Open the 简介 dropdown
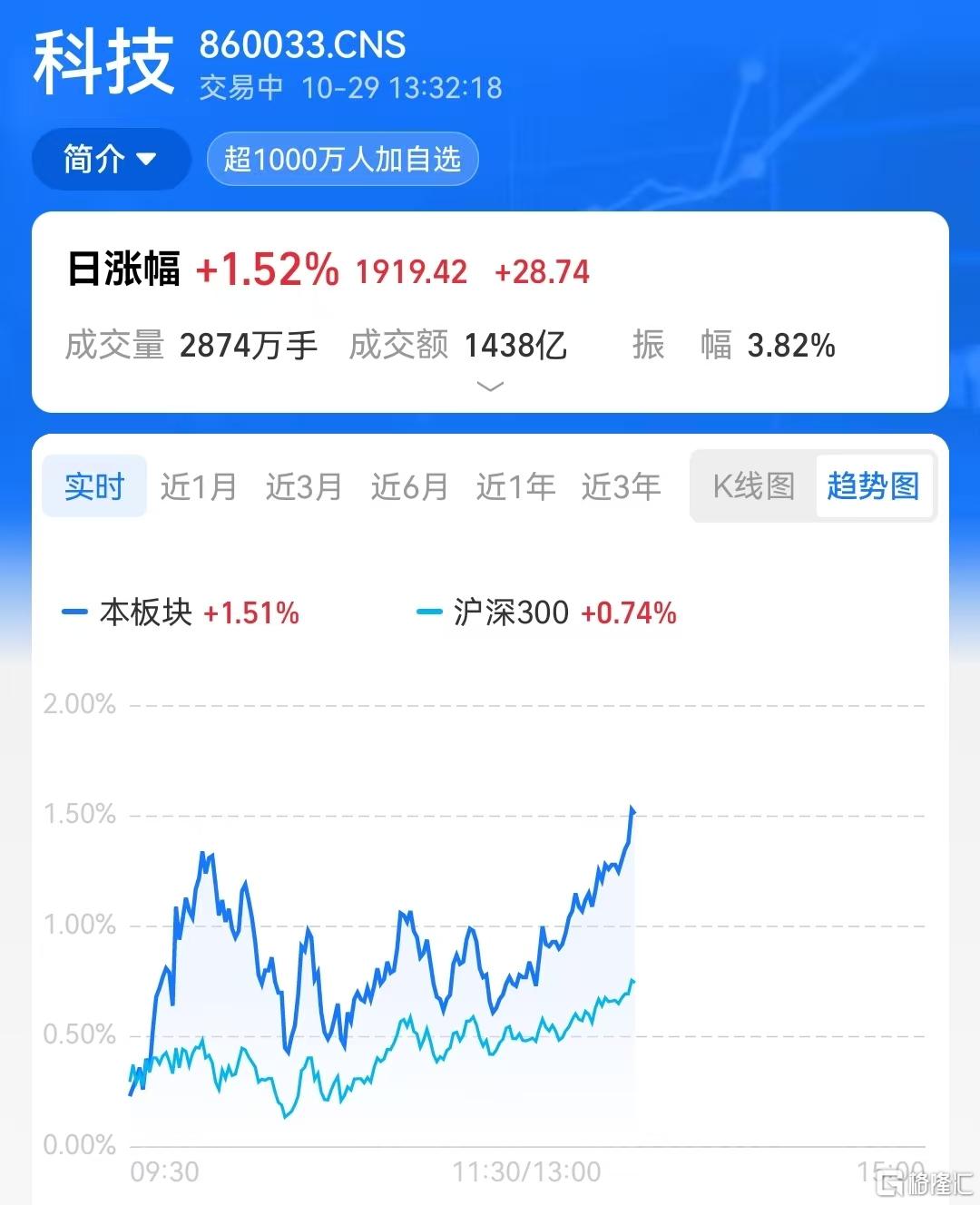 point(109,159)
